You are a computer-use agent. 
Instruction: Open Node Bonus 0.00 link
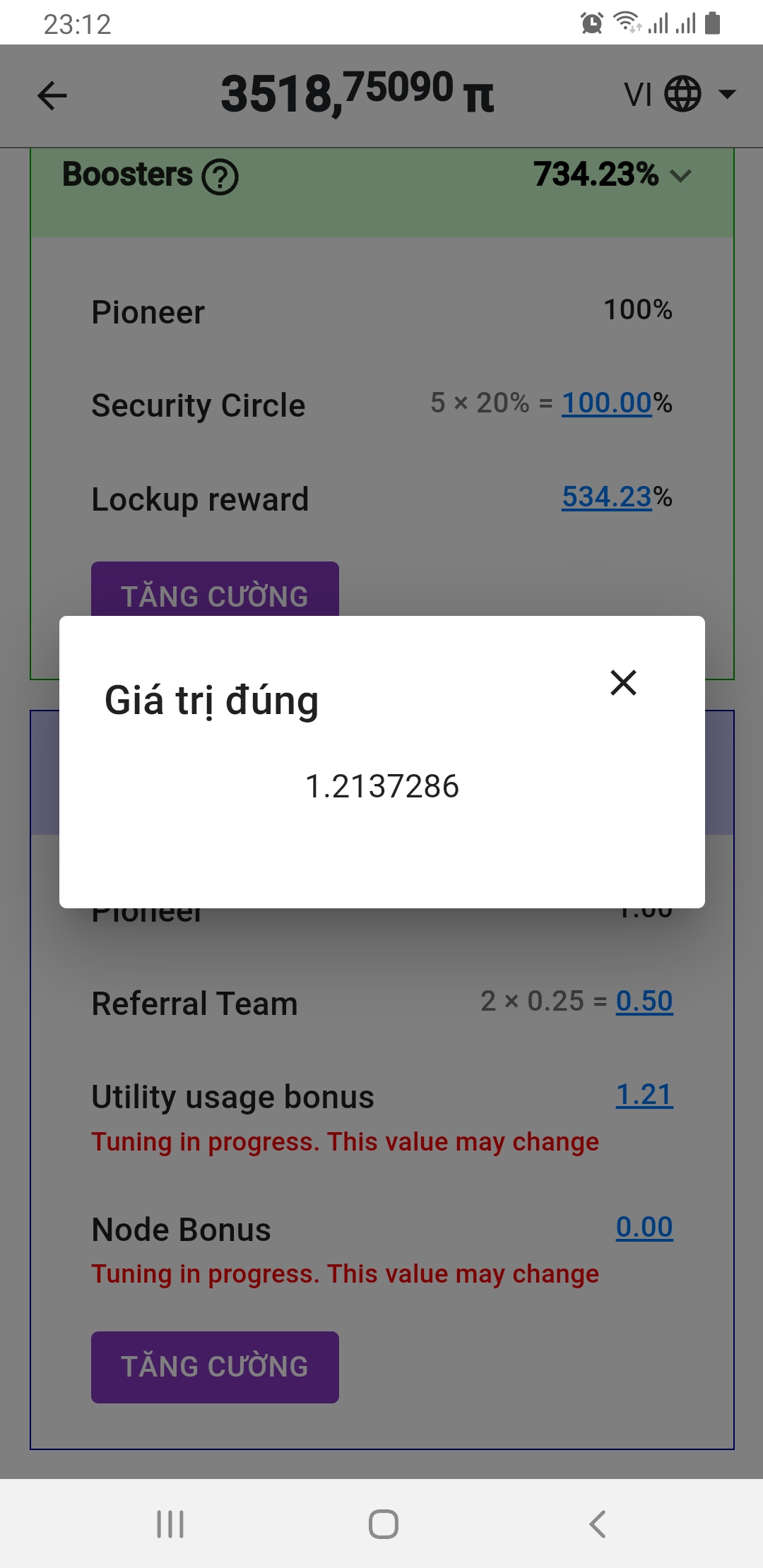[644, 1228]
